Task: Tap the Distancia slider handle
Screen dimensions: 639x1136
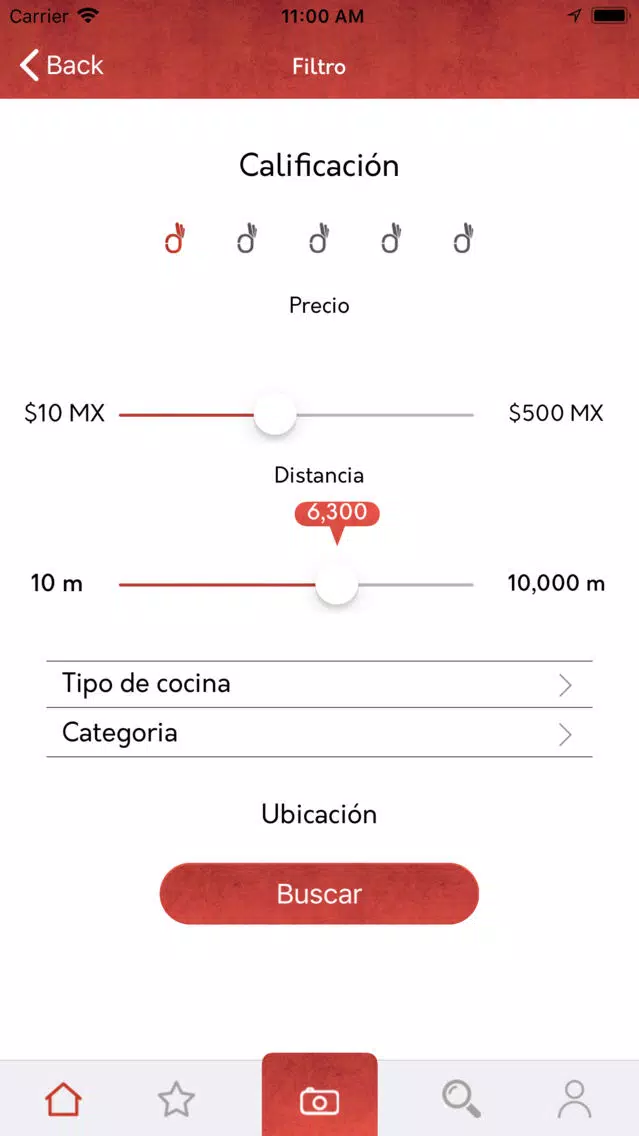Action: coord(337,584)
